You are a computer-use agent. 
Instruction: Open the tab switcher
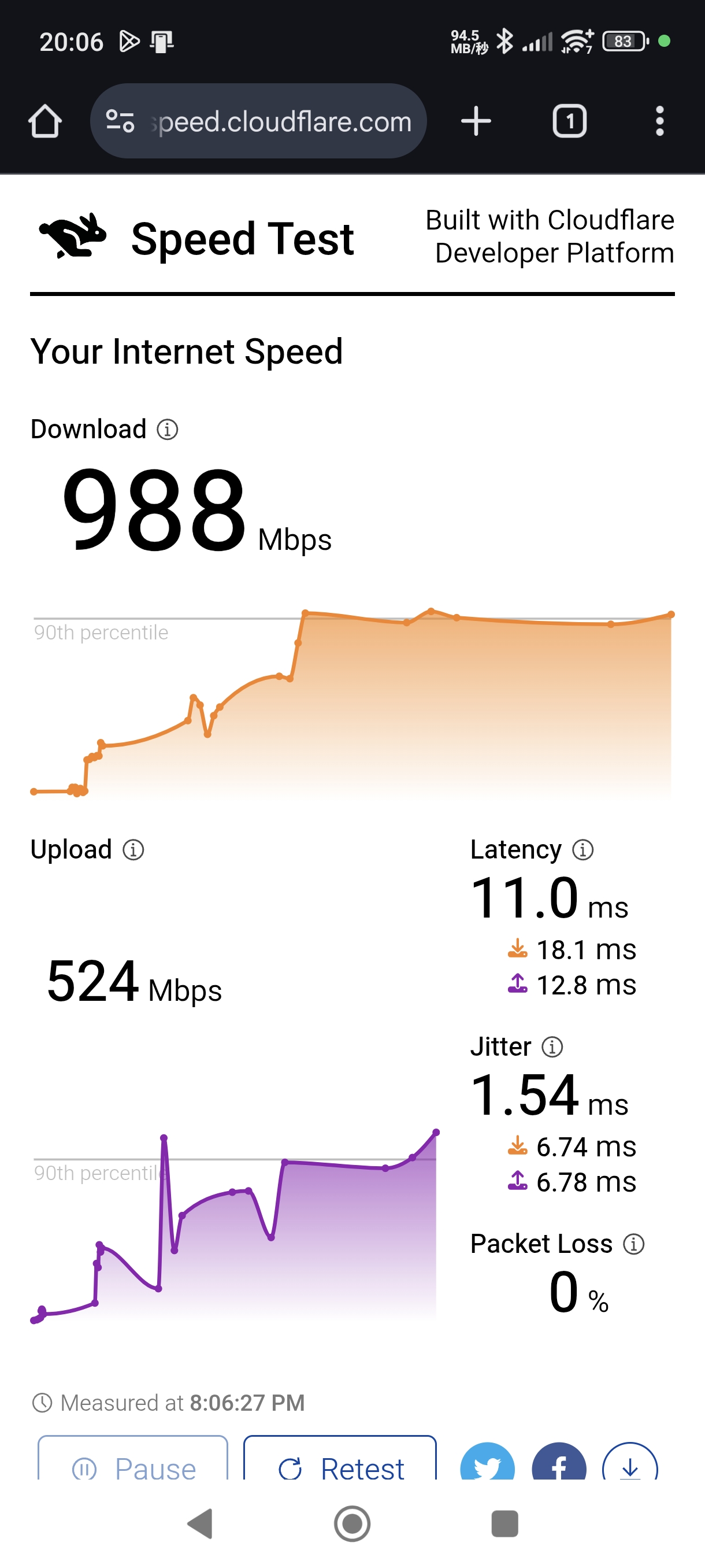point(569,121)
